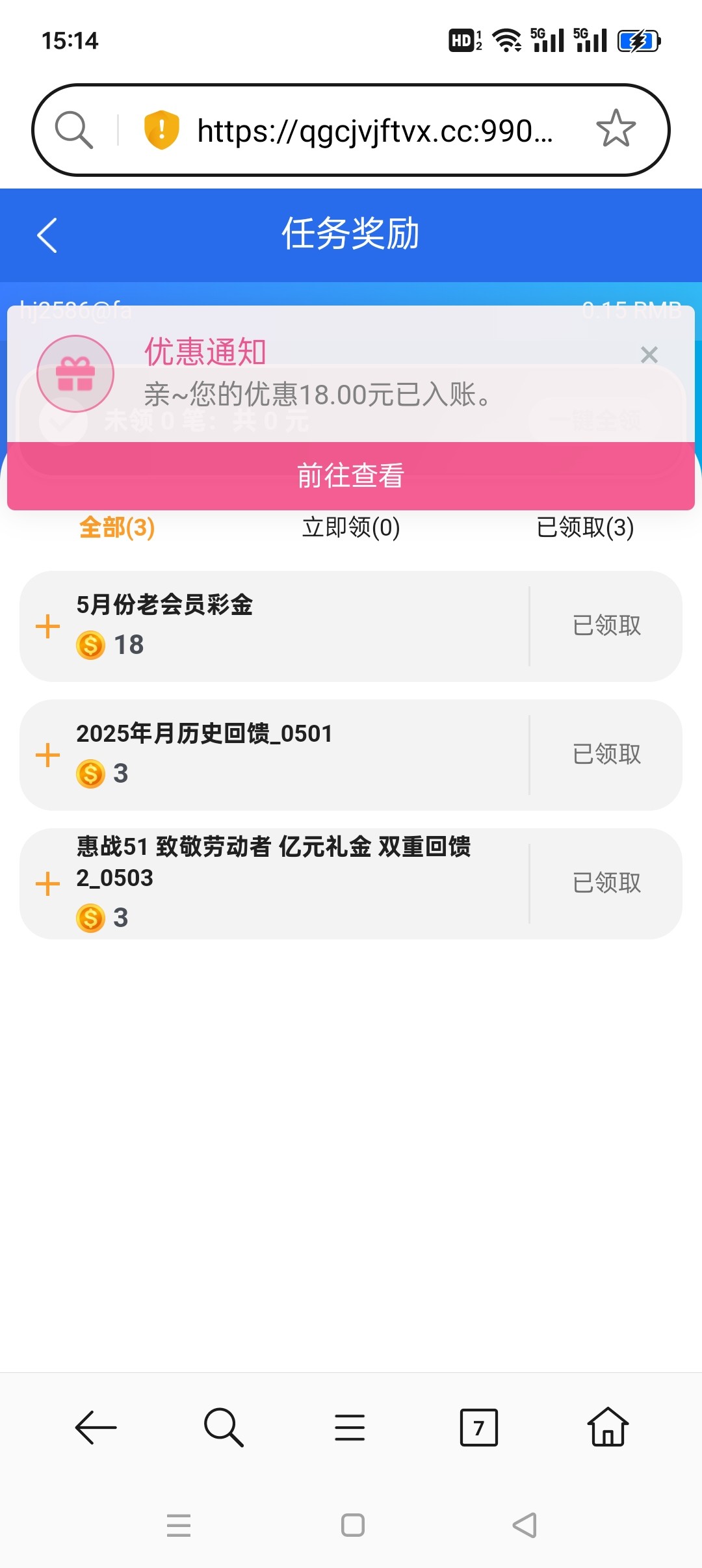The height and width of the screenshot is (1568, 702).
Task: View the 7 open tabs
Action: (479, 1428)
